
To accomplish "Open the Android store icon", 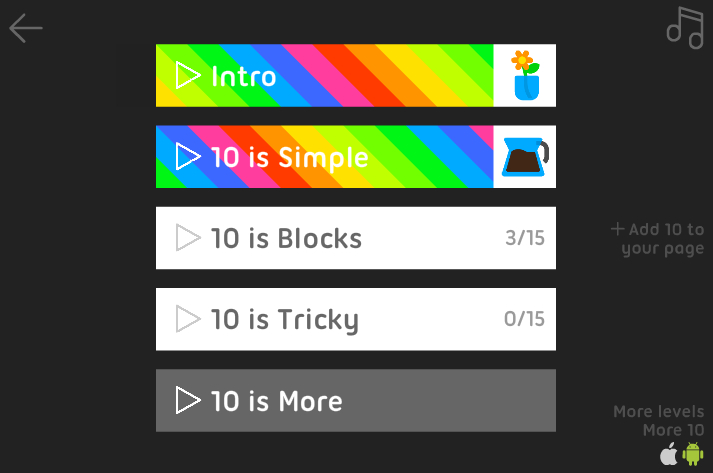I will tap(693, 453).
